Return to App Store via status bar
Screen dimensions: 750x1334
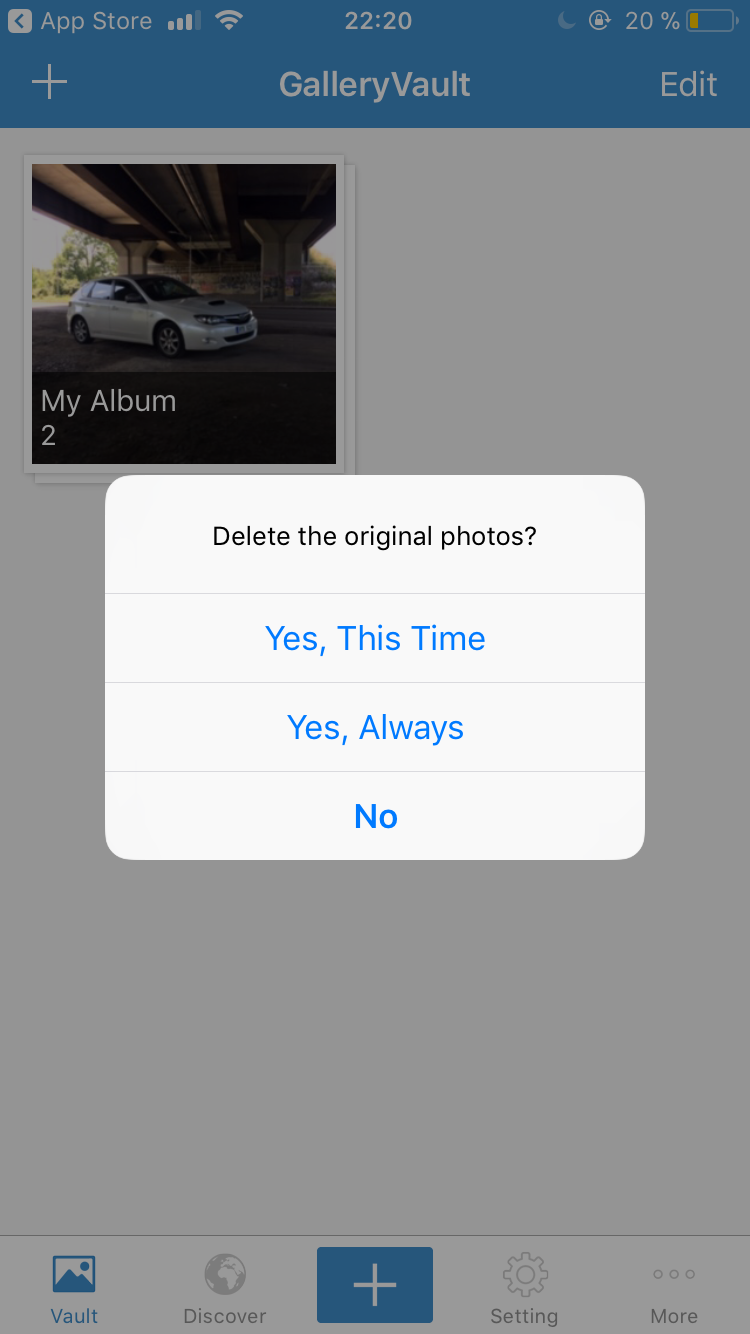click(x=80, y=21)
